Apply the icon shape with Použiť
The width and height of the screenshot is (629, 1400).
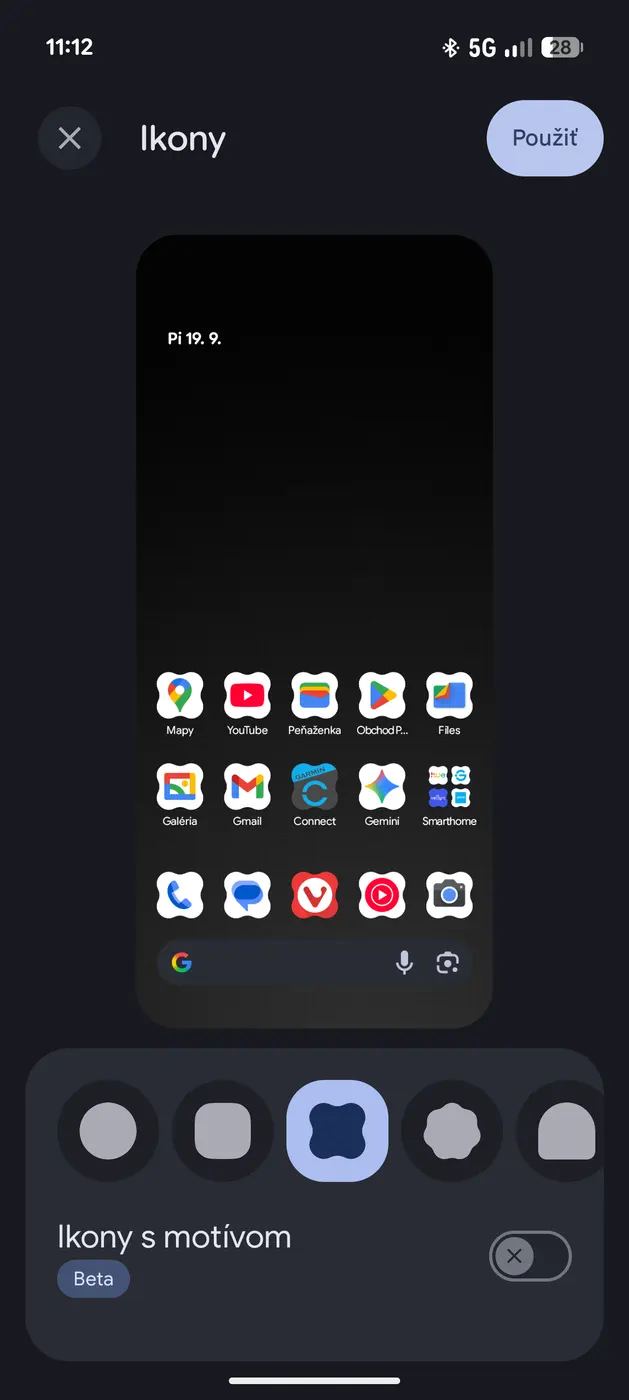[545, 138]
